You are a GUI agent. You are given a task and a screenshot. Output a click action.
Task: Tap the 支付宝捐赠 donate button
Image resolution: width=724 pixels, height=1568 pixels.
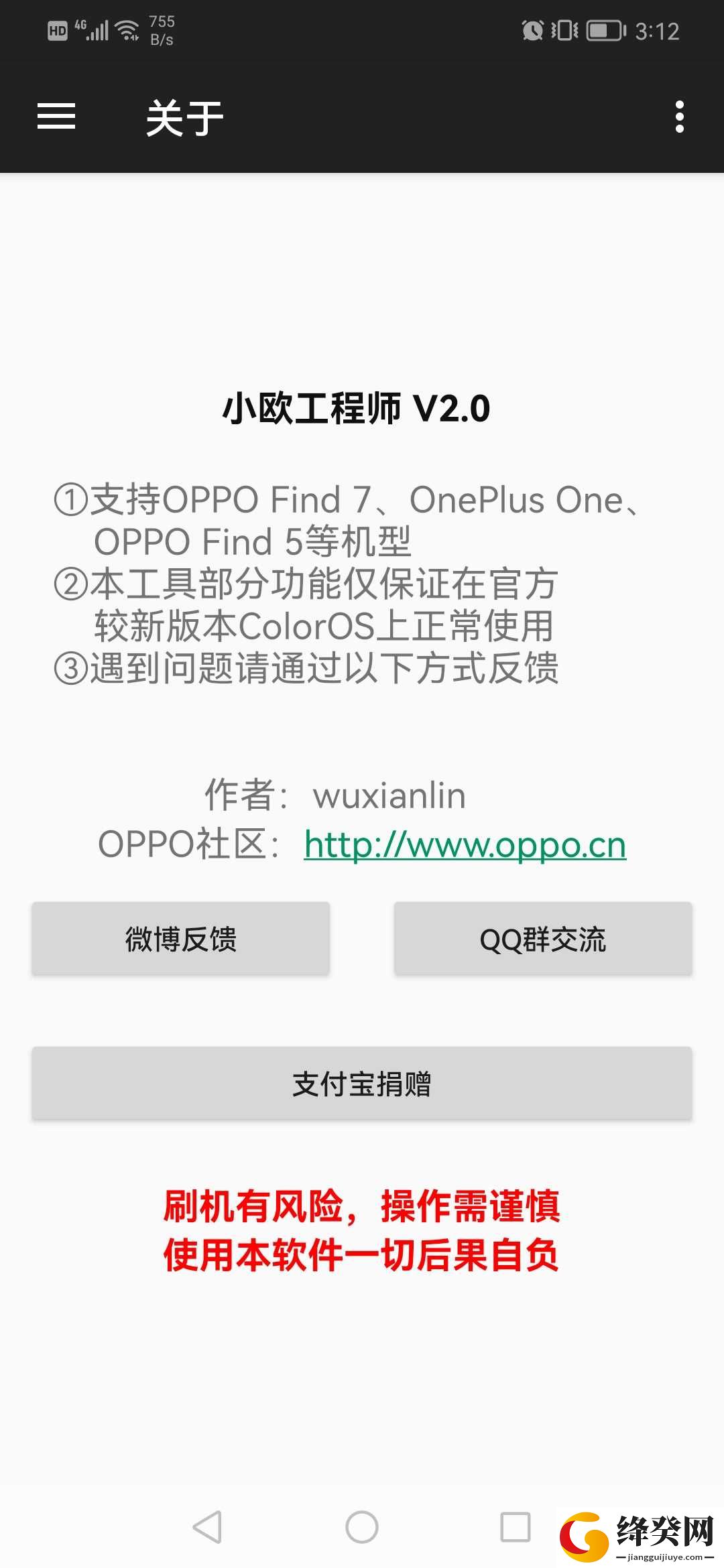362,1083
